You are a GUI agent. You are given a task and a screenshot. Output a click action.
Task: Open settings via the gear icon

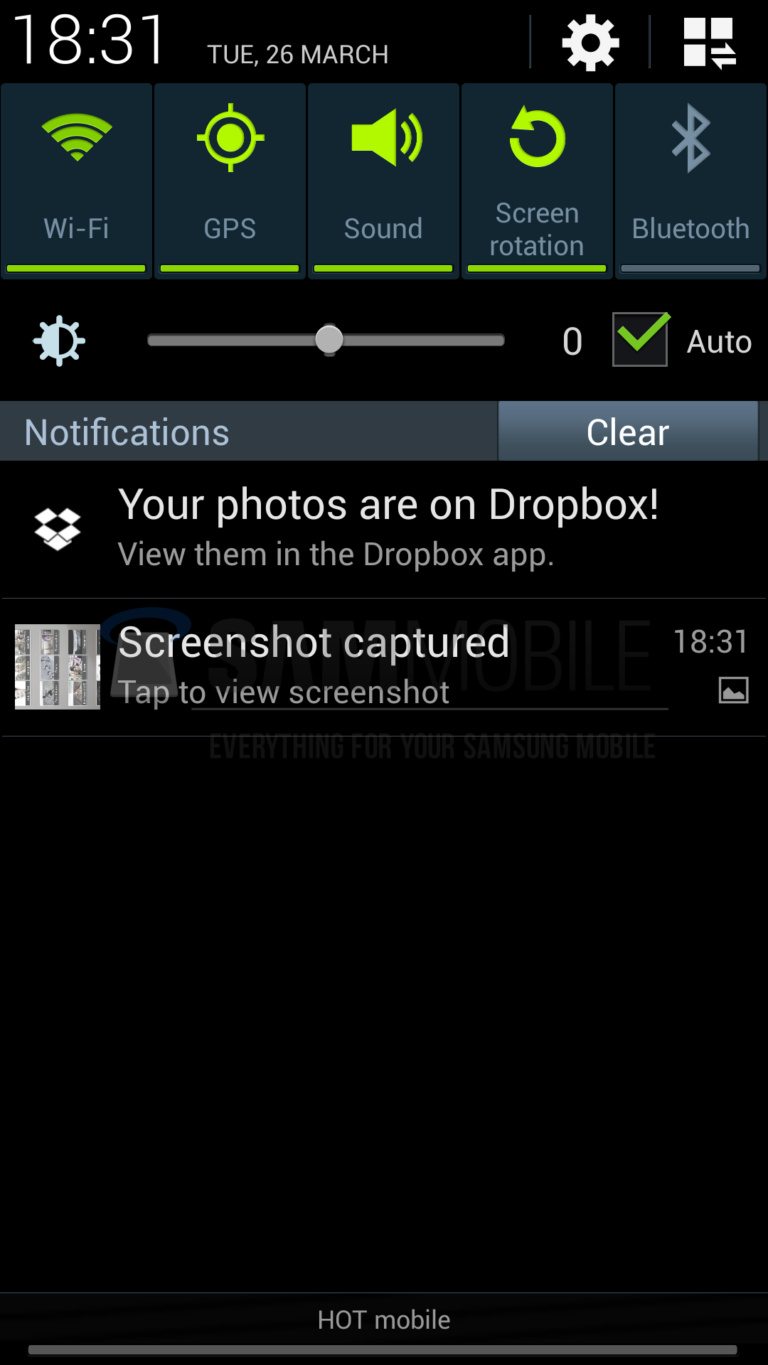(590, 43)
